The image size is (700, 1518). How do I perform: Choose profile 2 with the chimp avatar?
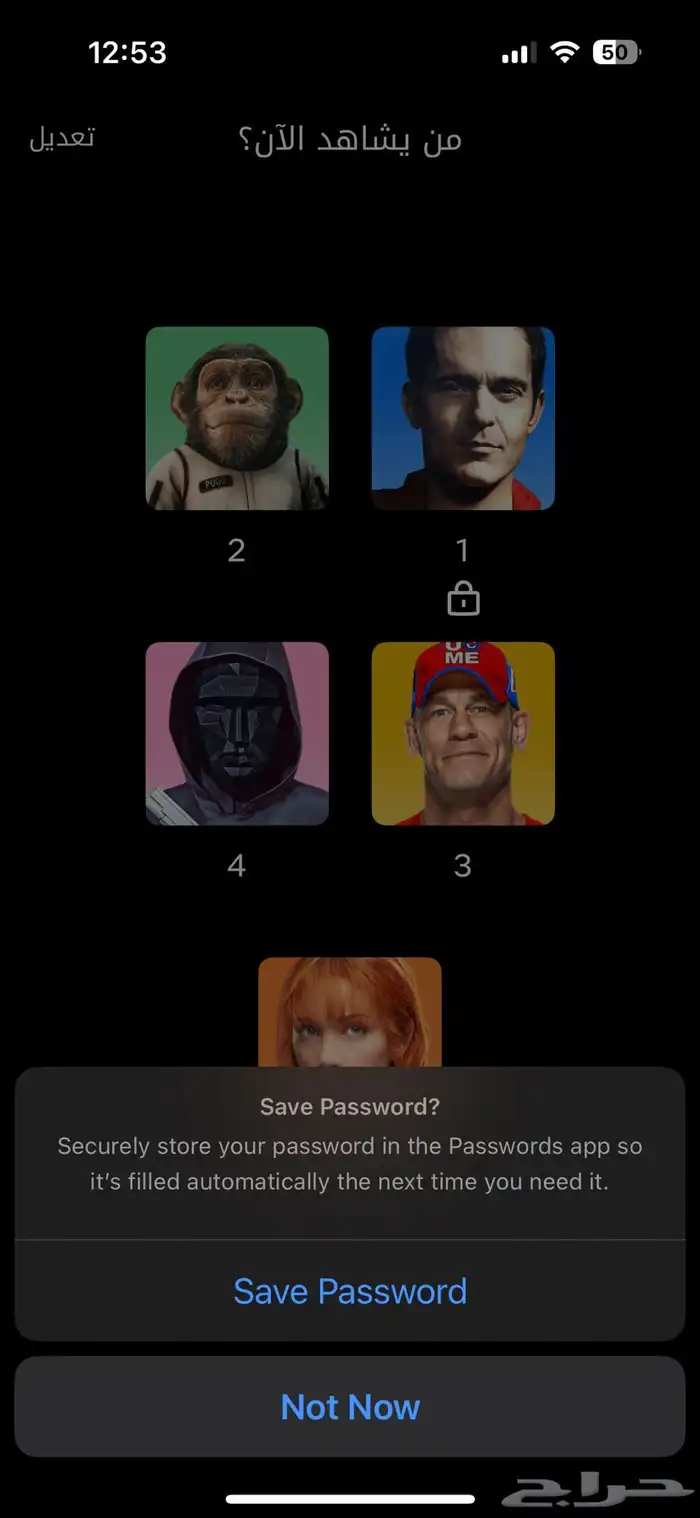(x=237, y=419)
